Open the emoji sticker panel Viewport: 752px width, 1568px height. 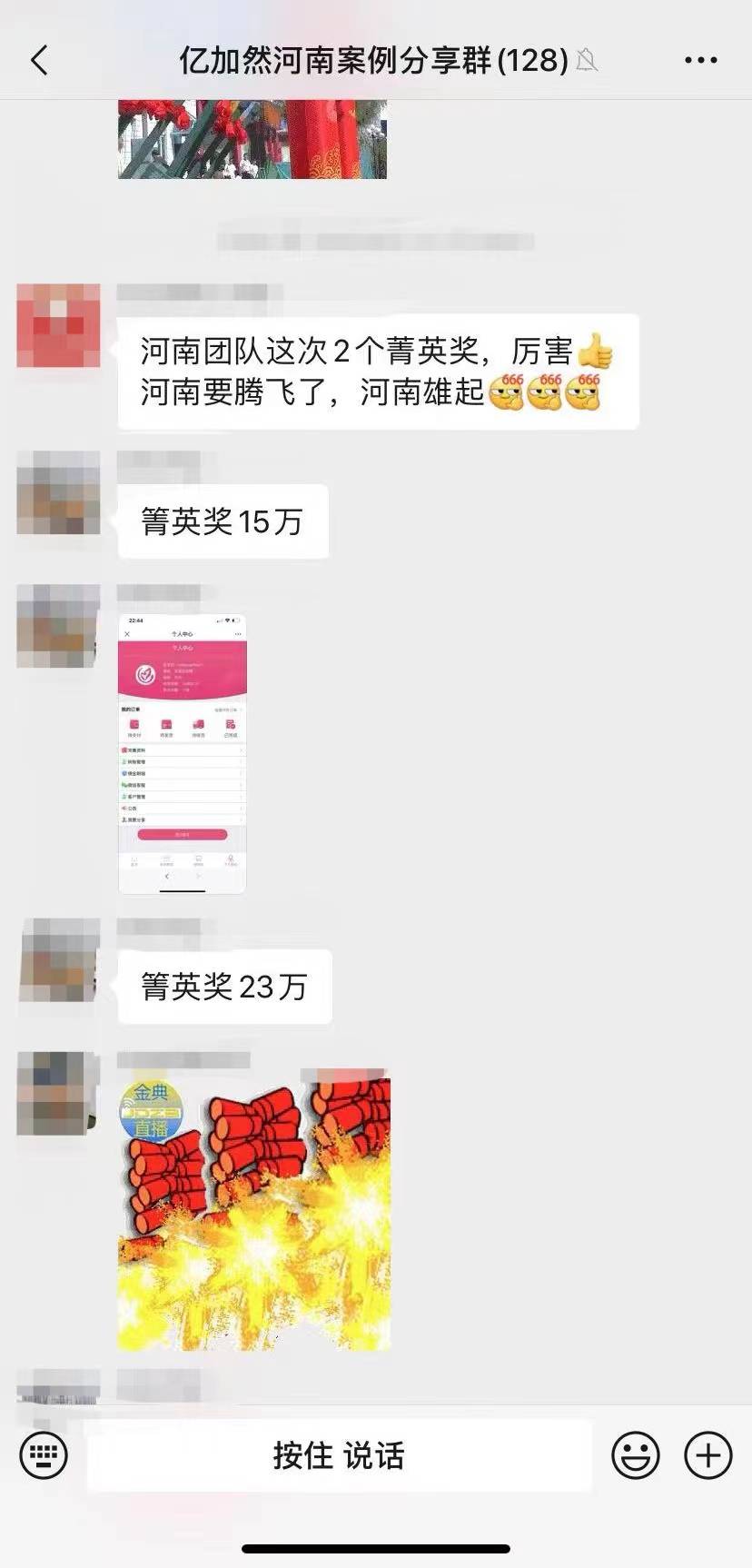(635, 1455)
